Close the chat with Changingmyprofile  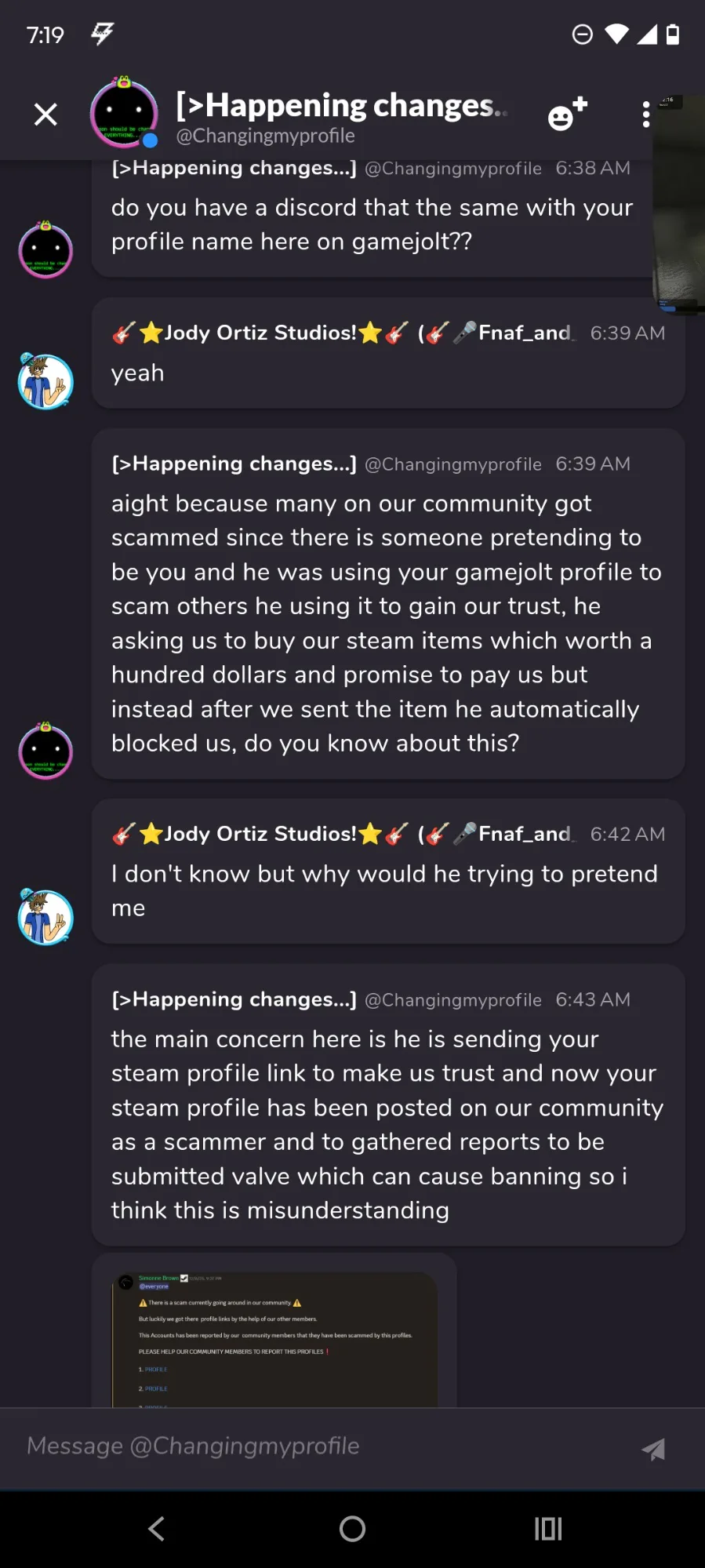point(45,115)
